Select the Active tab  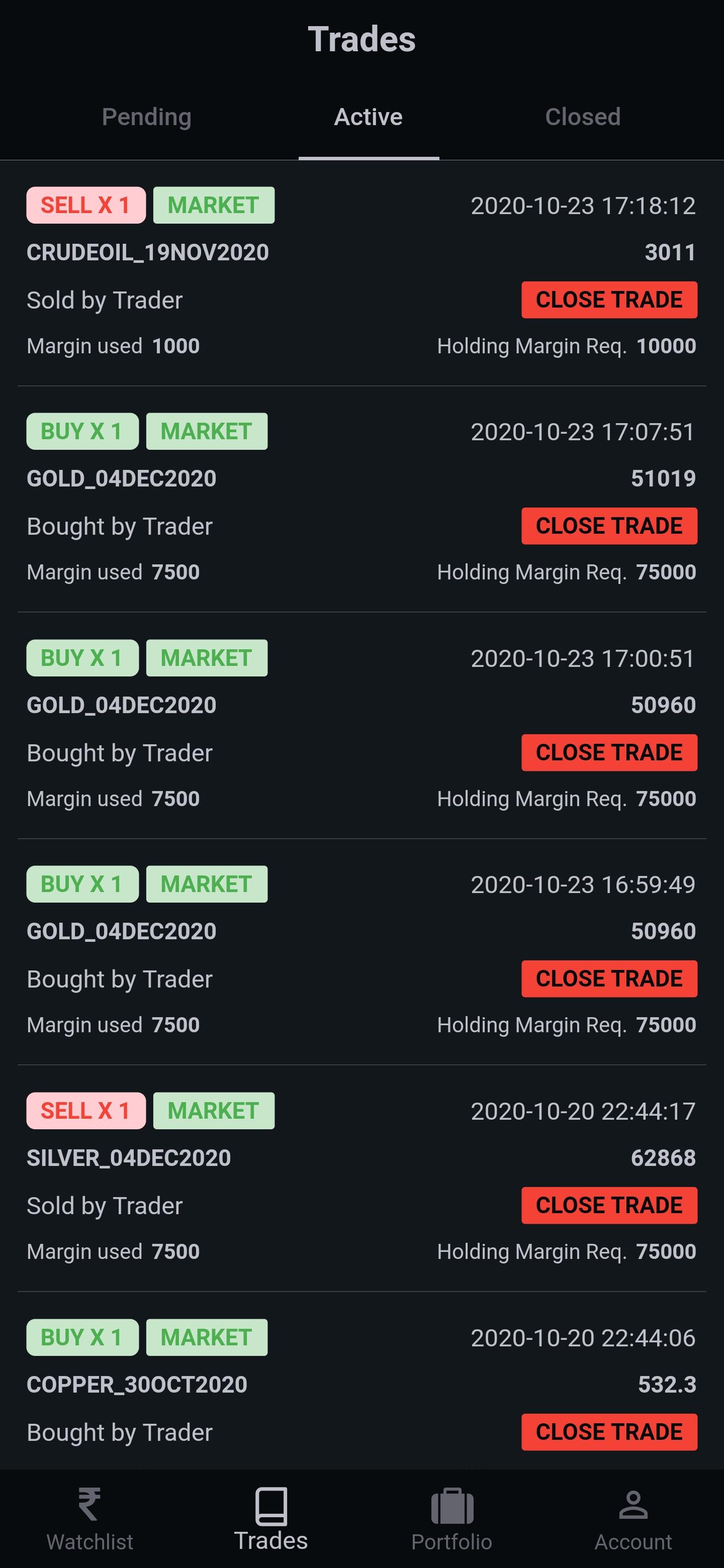point(369,117)
